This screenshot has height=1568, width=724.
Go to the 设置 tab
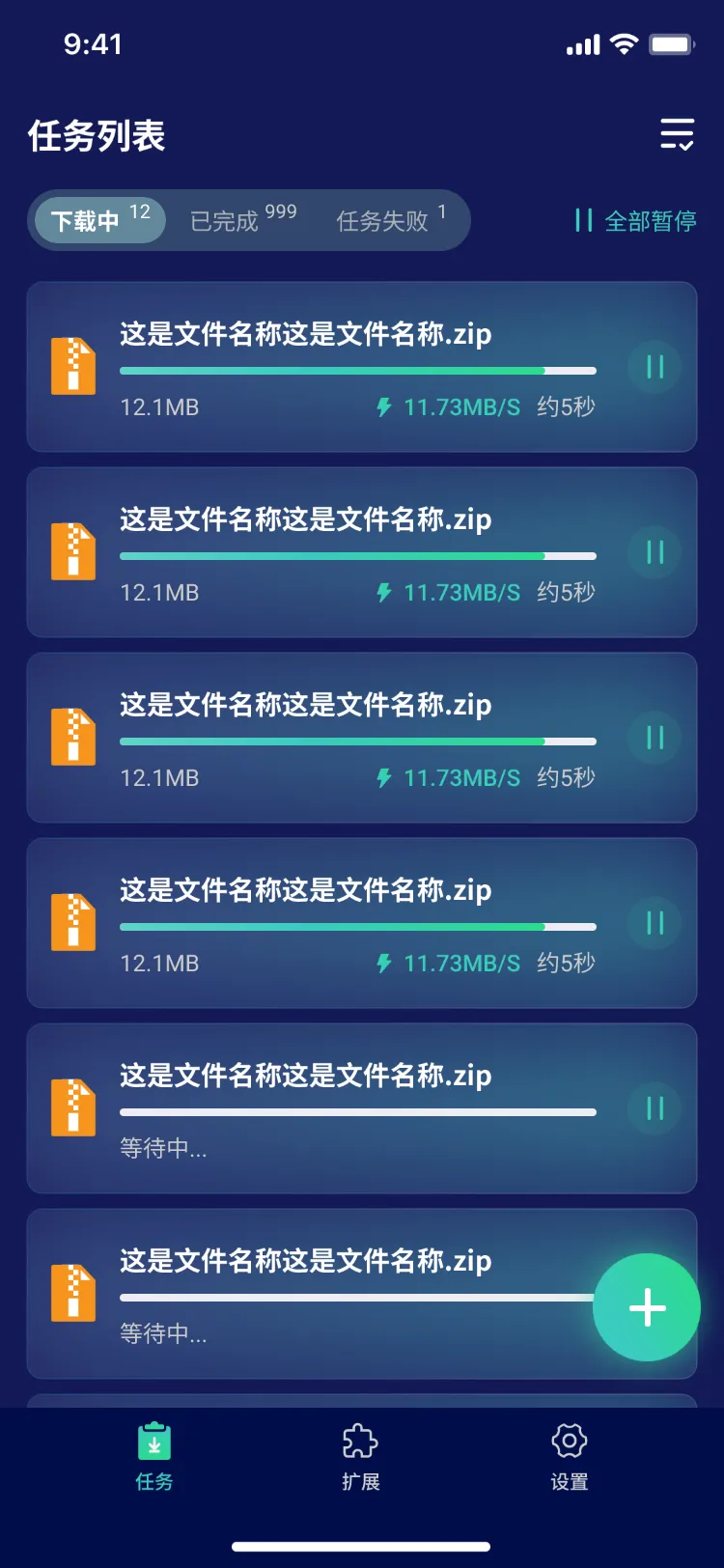click(x=569, y=1456)
